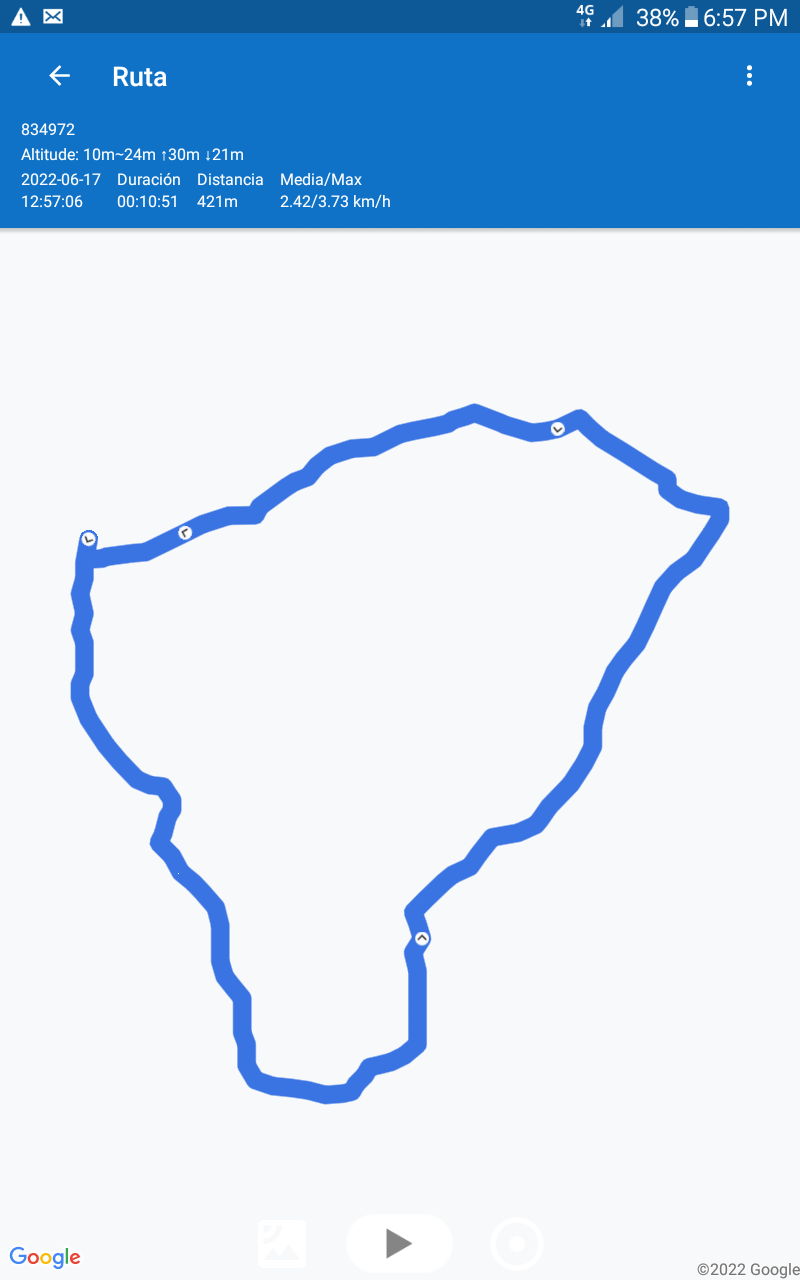Switch the map layer type
Screen dimensions: 800x1280
point(282,1243)
